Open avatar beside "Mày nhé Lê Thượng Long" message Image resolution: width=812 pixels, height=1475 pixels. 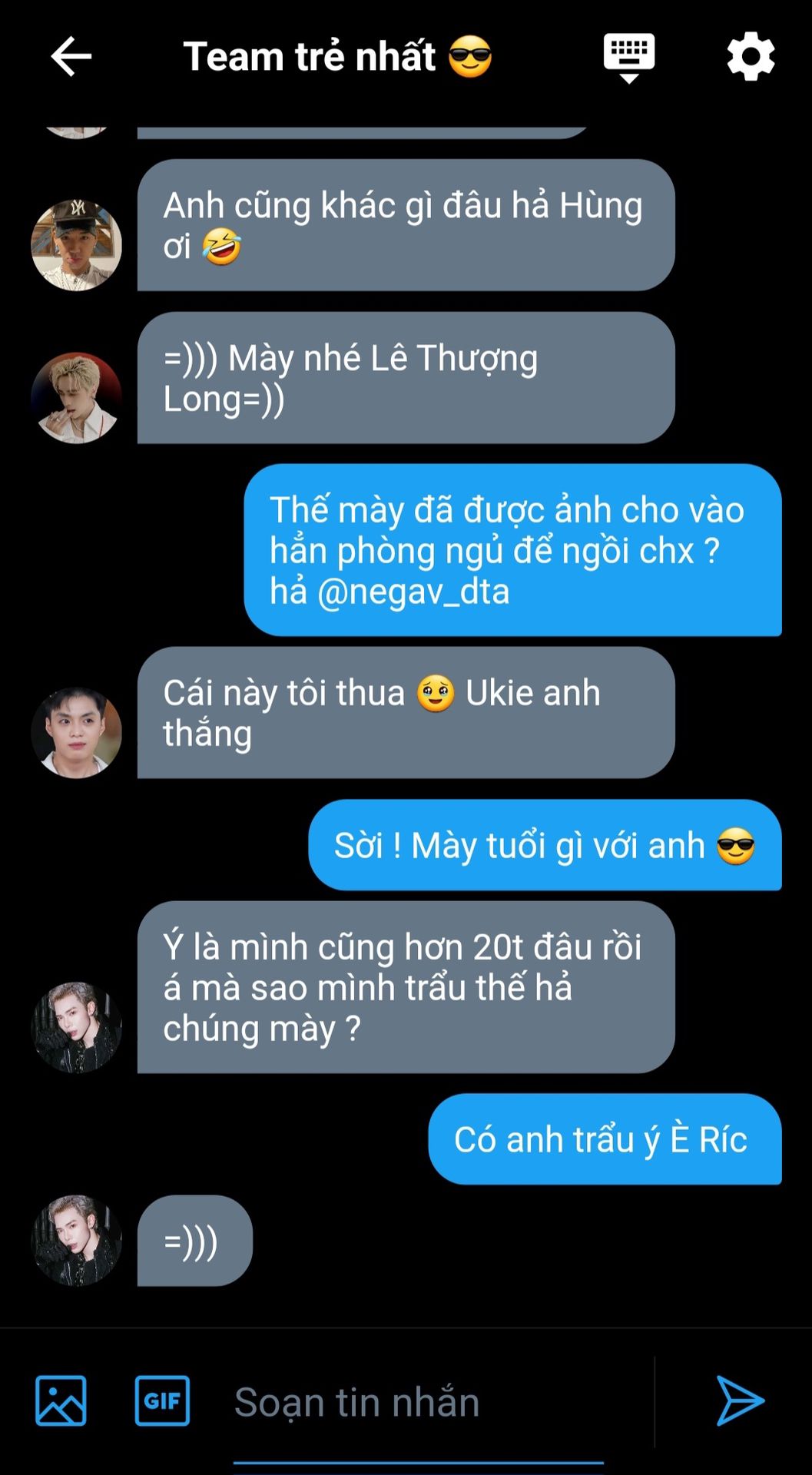[x=76, y=398]
